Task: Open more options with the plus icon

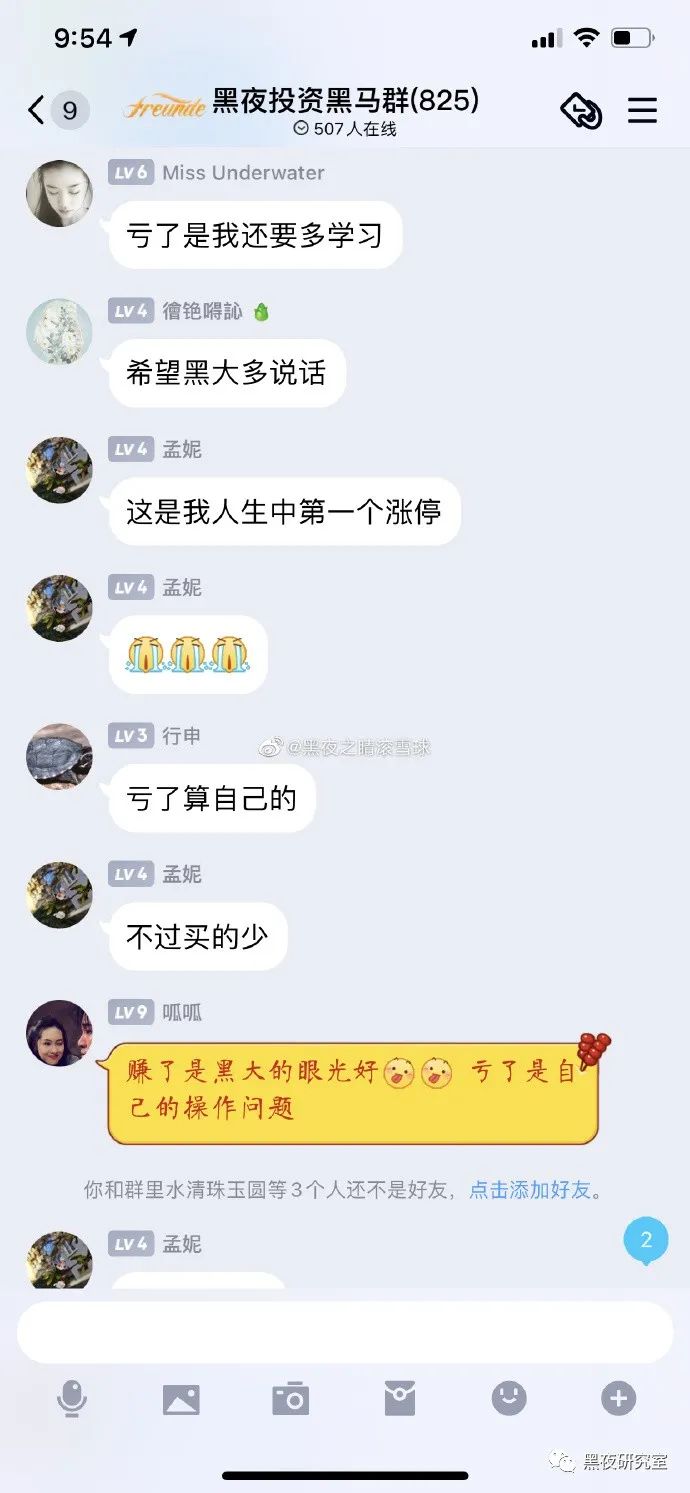Action: (x=618, y=1398)
